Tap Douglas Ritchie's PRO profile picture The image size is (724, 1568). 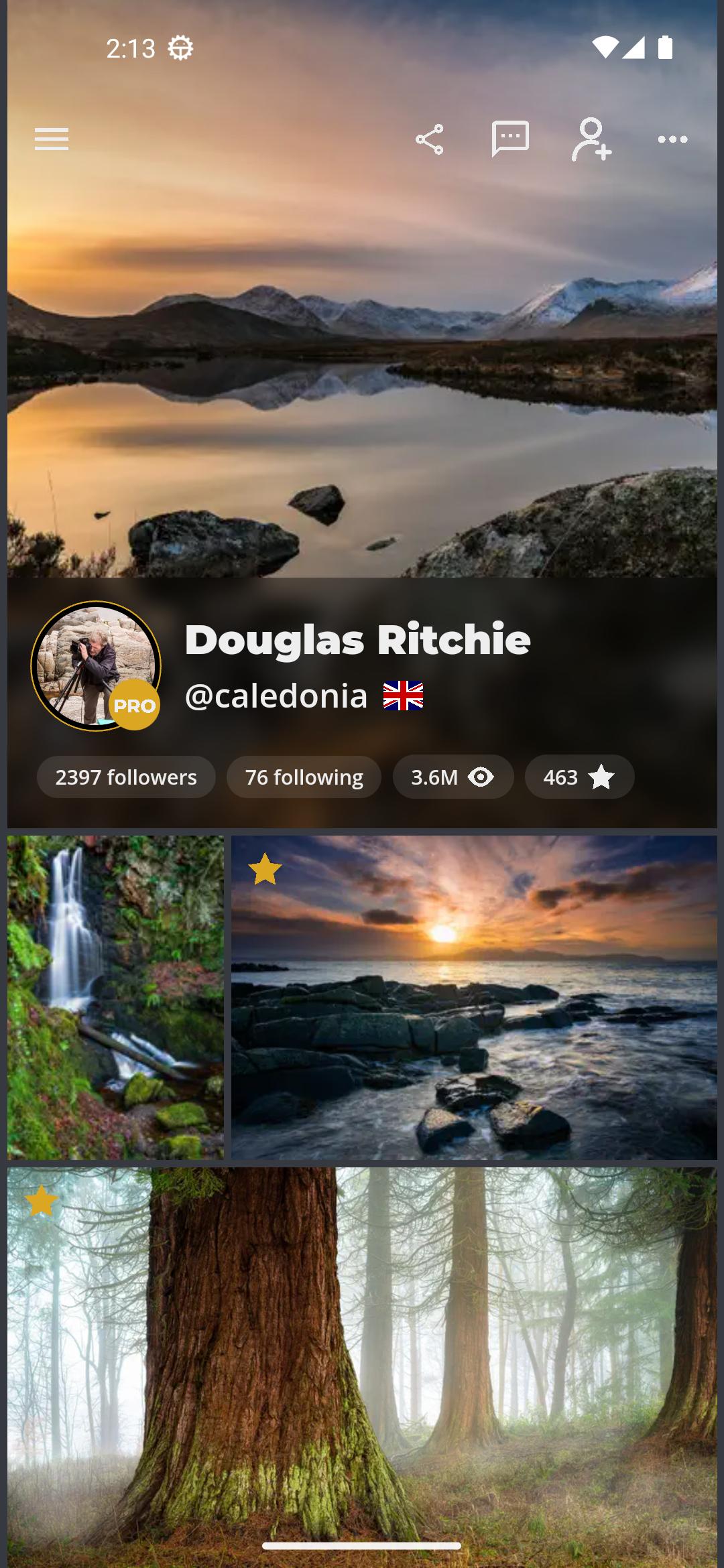click(x=96, y=665)
